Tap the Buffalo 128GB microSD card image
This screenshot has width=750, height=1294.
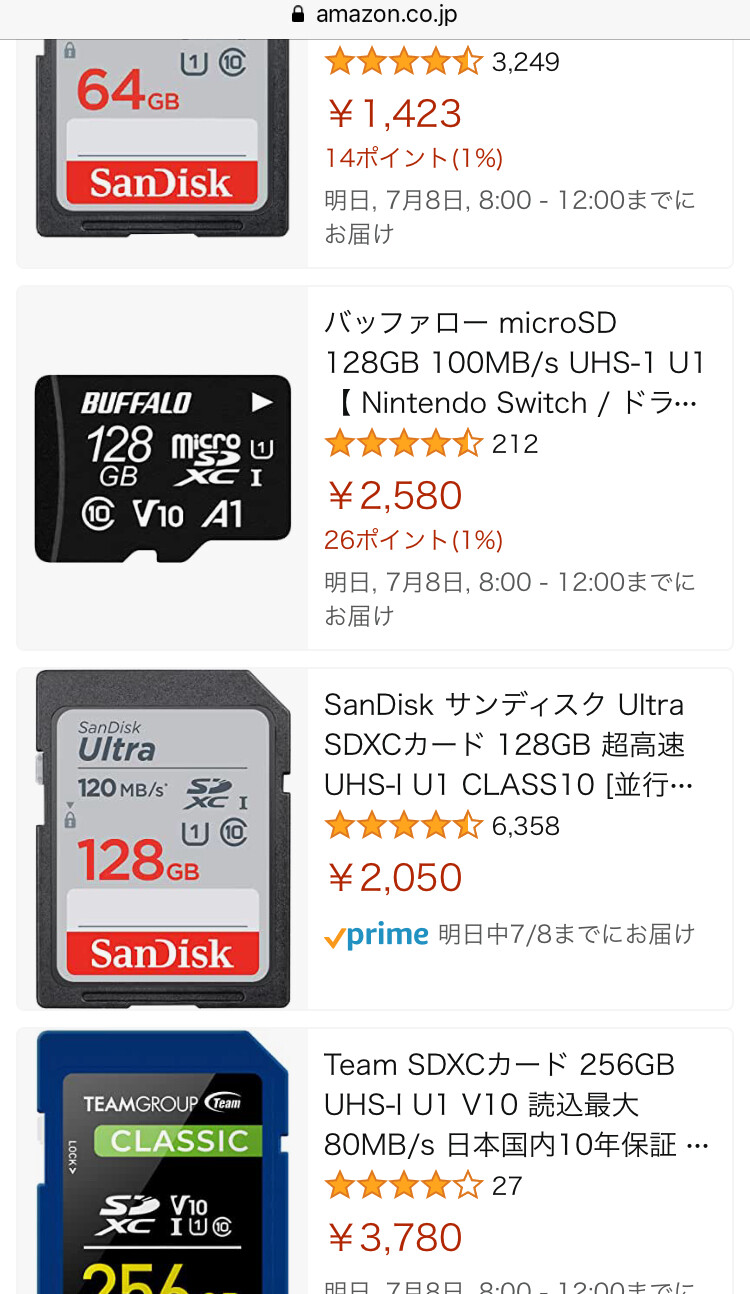pos(163,468)
